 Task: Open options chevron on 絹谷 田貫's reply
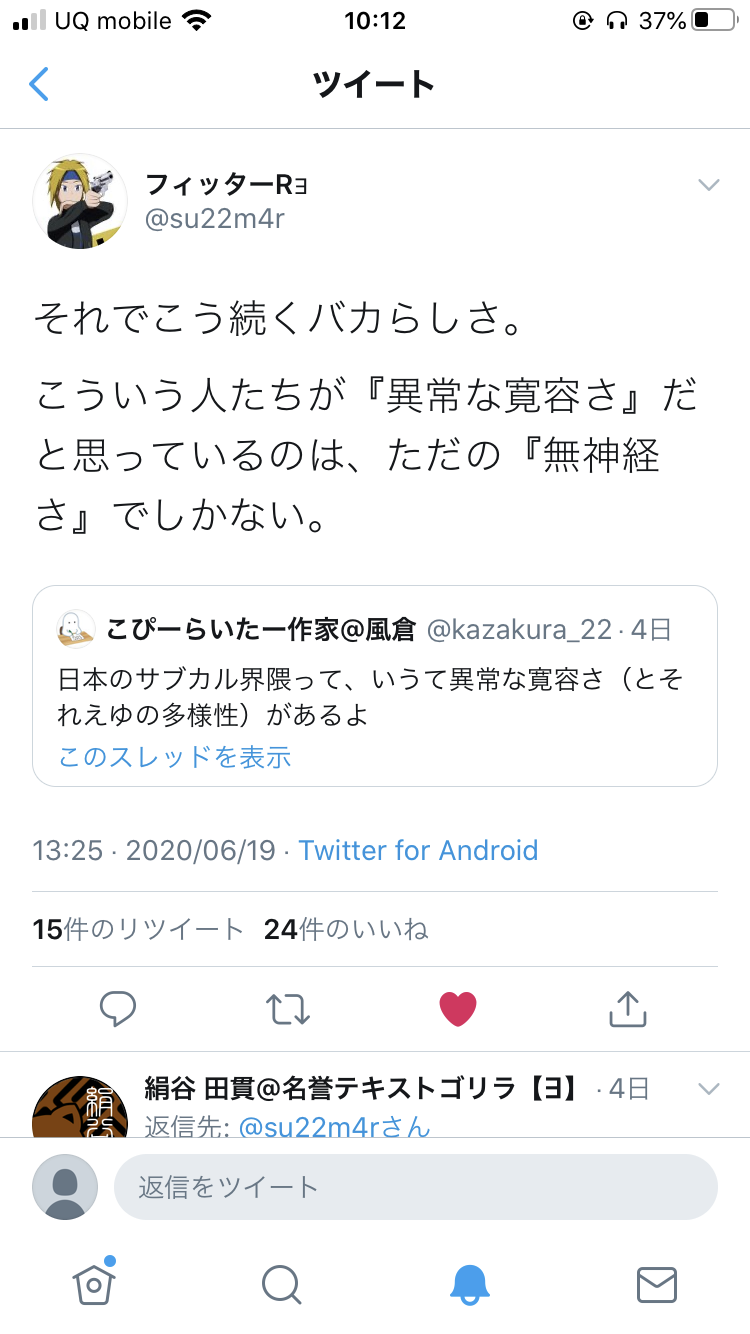coord(708,1088)
